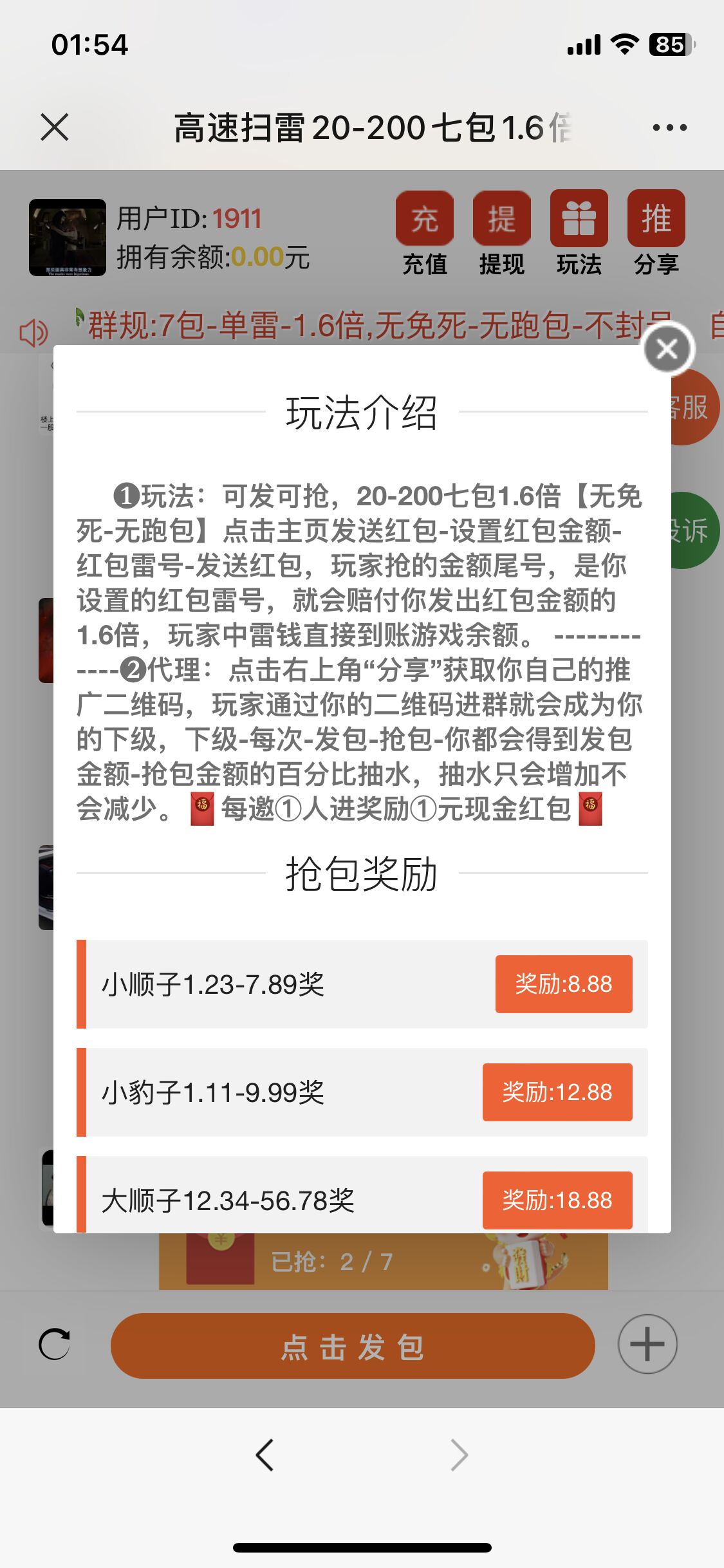
Task: Go back using the browser back arrow
Action: [265, 1455]
